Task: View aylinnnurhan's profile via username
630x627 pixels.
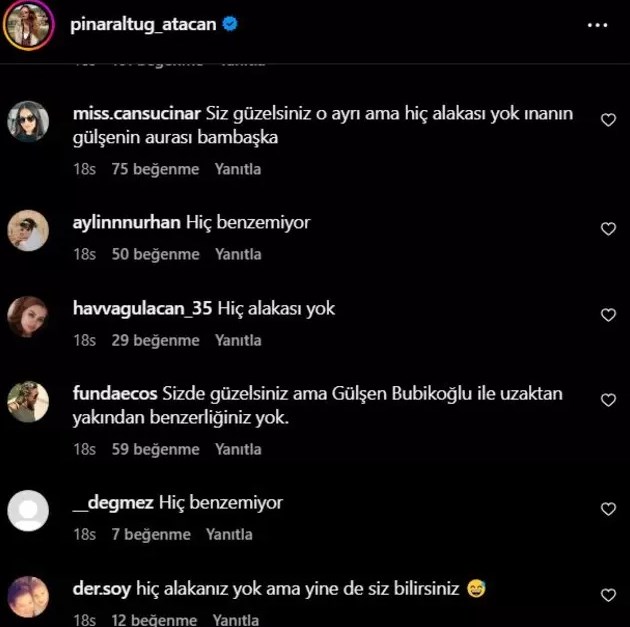Action: click(x=126, y=223)
